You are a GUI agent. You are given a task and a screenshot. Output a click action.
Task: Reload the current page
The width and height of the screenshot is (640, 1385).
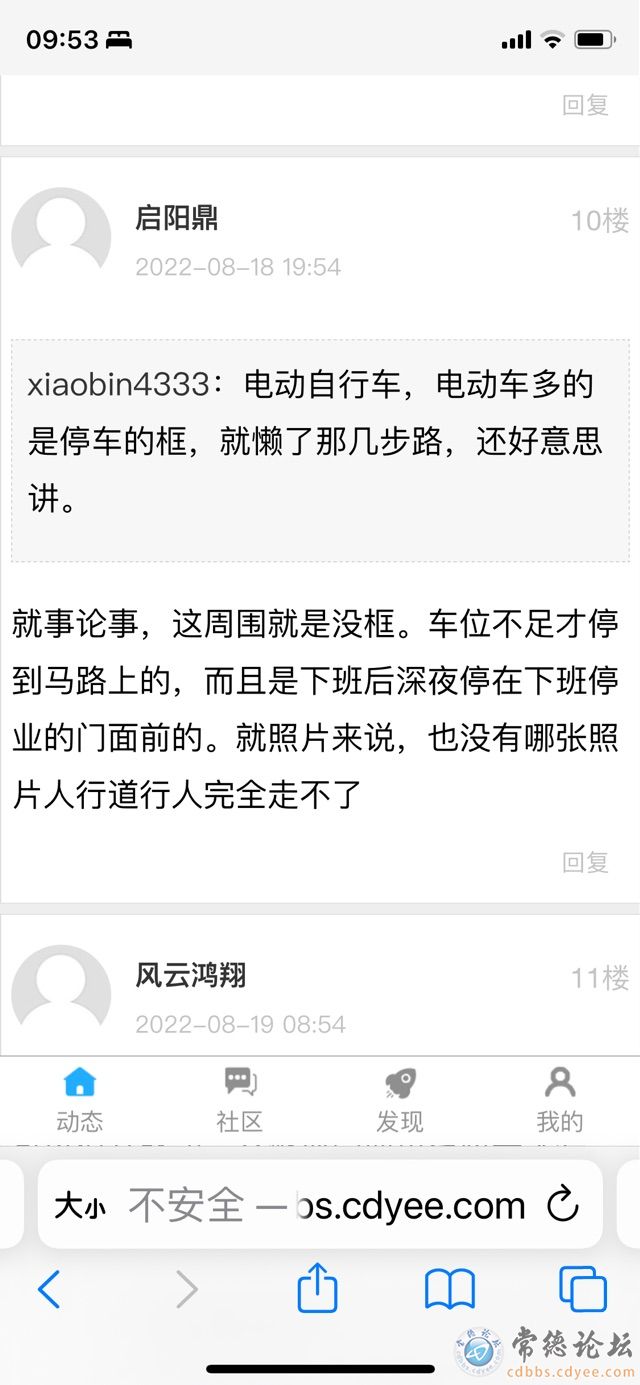(563, 1205)
